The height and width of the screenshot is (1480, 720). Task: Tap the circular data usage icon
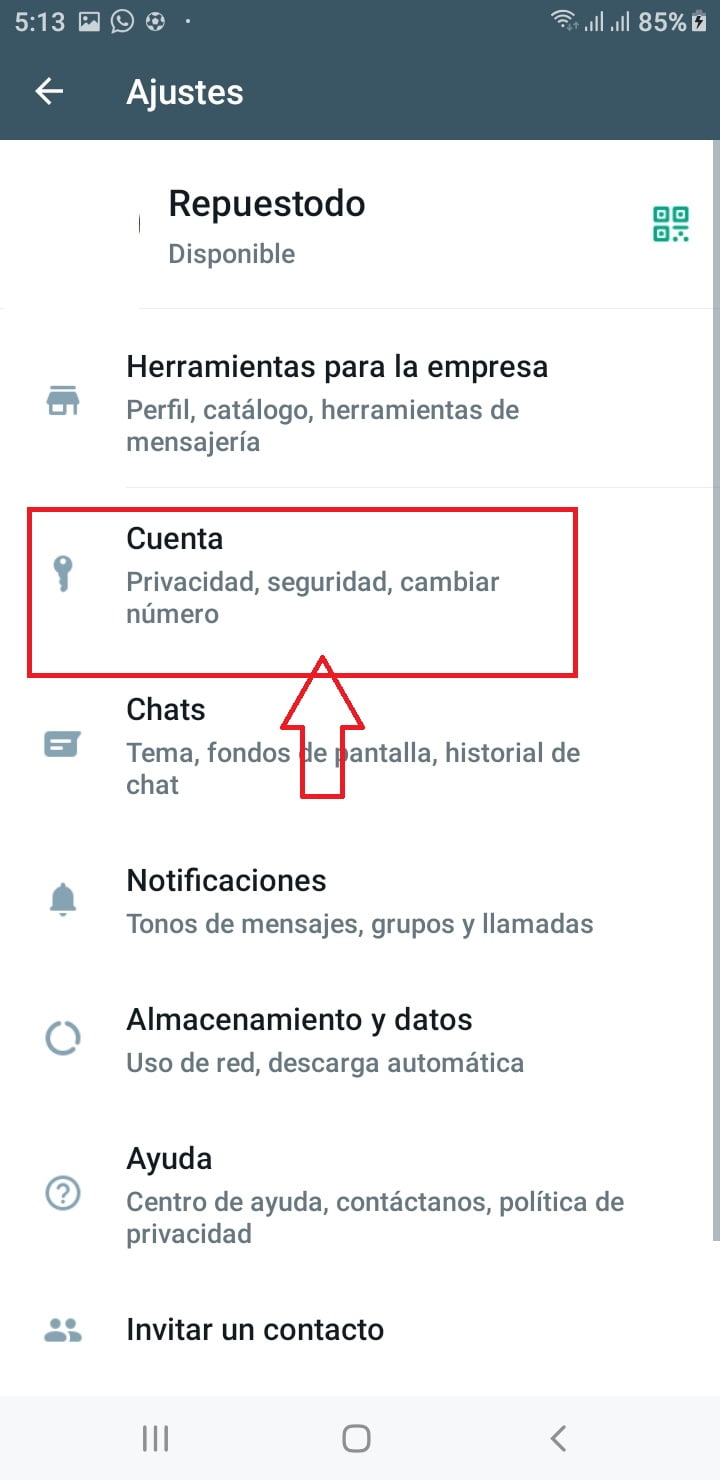point(64,1038)
